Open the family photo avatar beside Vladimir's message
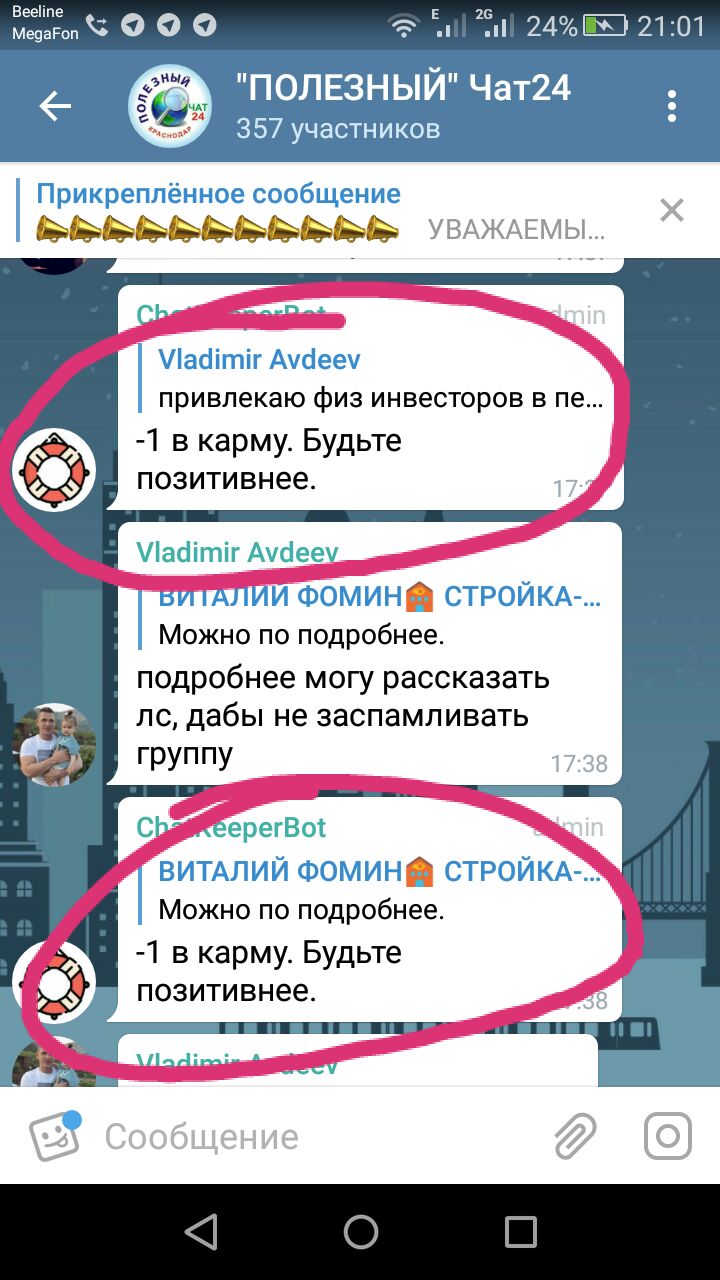The height and width of the screenshot is (1280, 720). pyautogui.click(x=54, y=744)
